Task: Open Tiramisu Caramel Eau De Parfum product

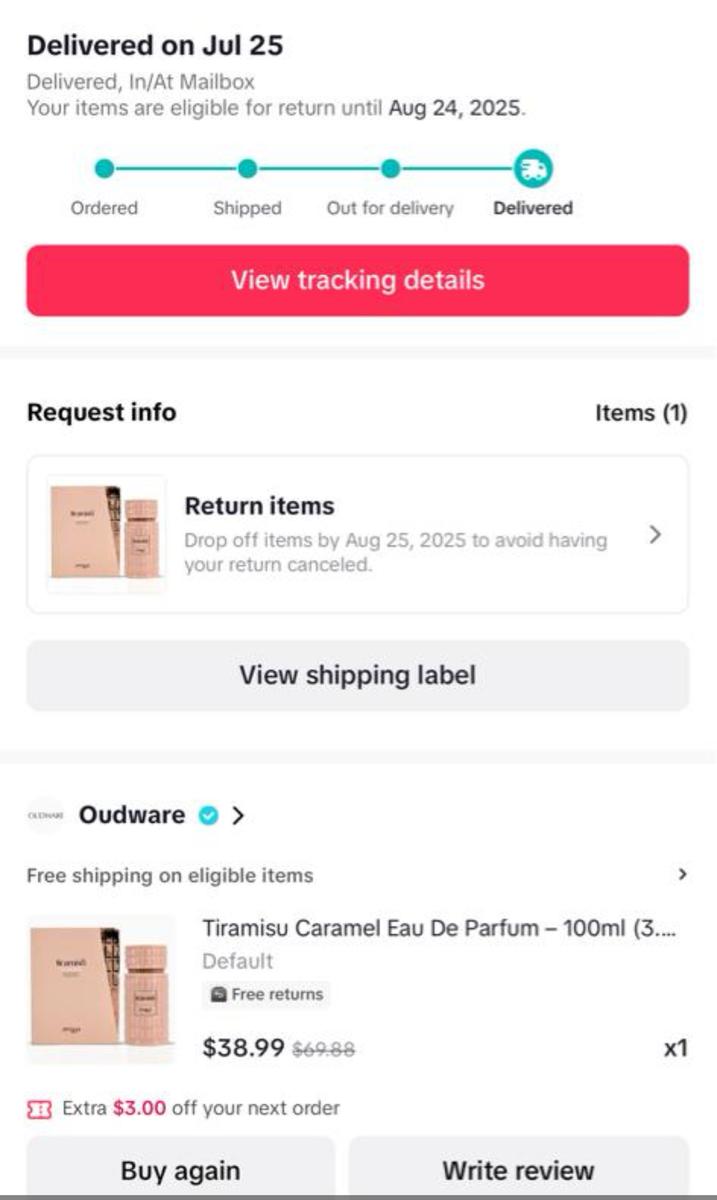Action: pos(439,928)
